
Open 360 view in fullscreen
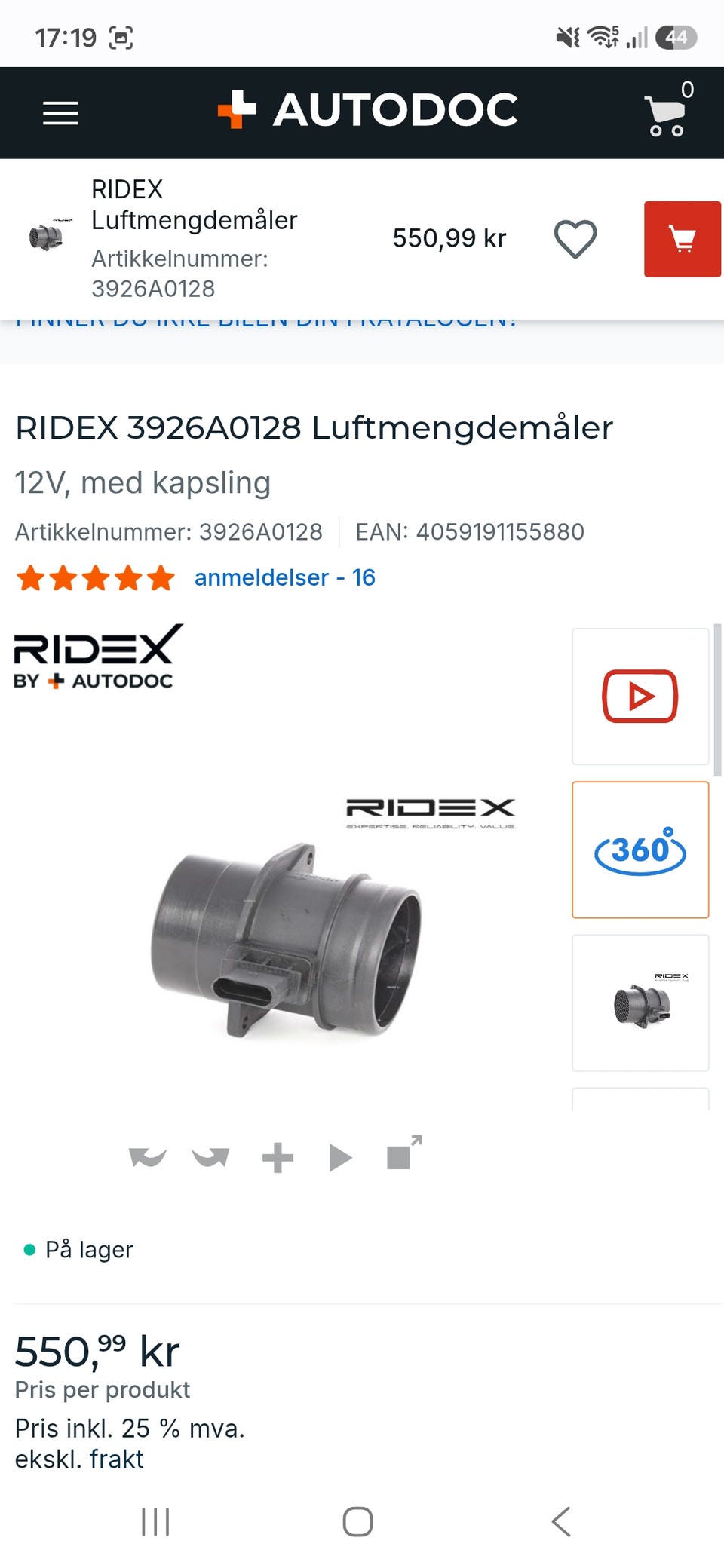point(403,1153)
